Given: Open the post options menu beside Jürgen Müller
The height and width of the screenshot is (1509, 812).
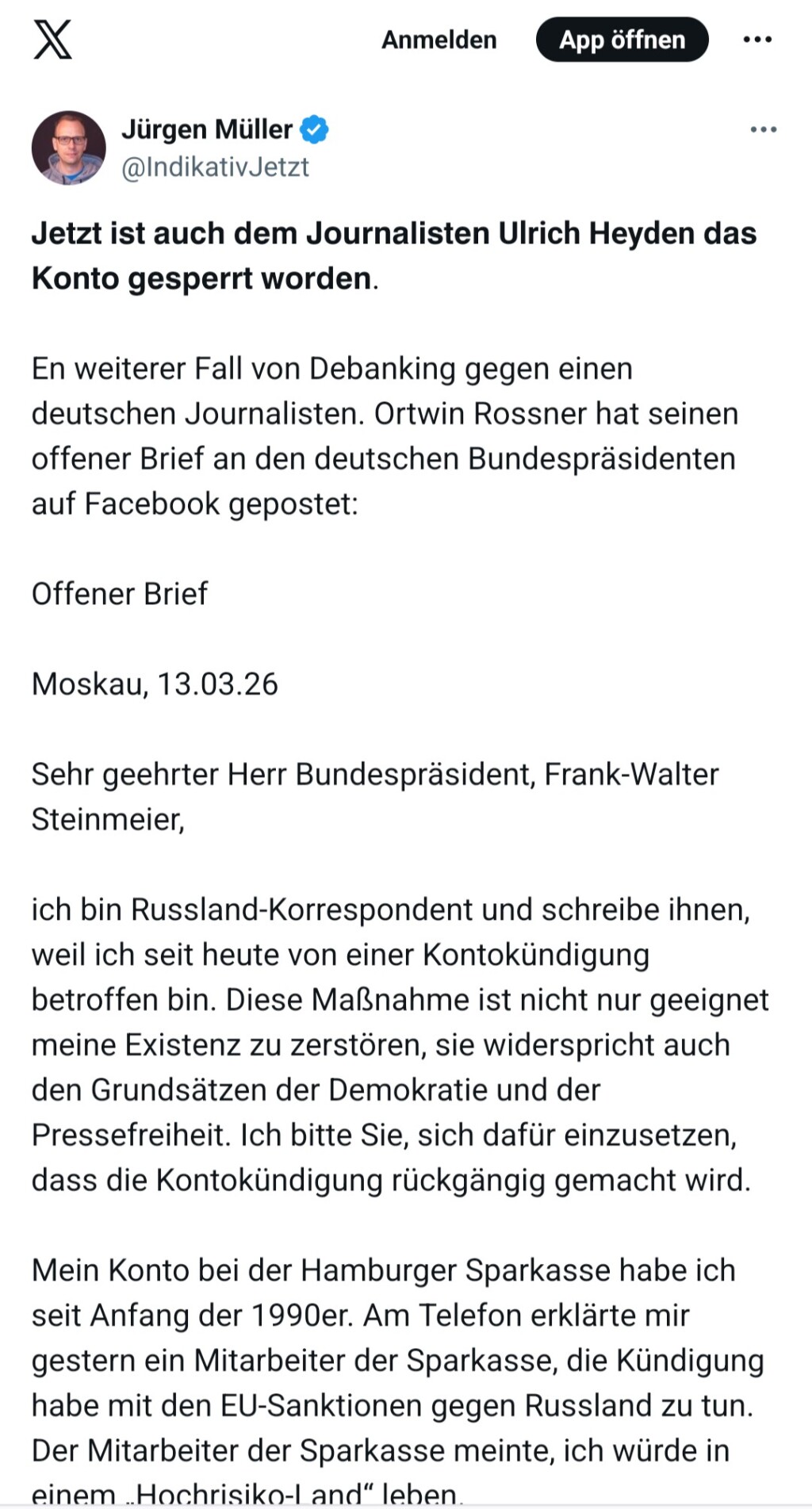Looking at the screenshot, I should (x=763, y=129).
